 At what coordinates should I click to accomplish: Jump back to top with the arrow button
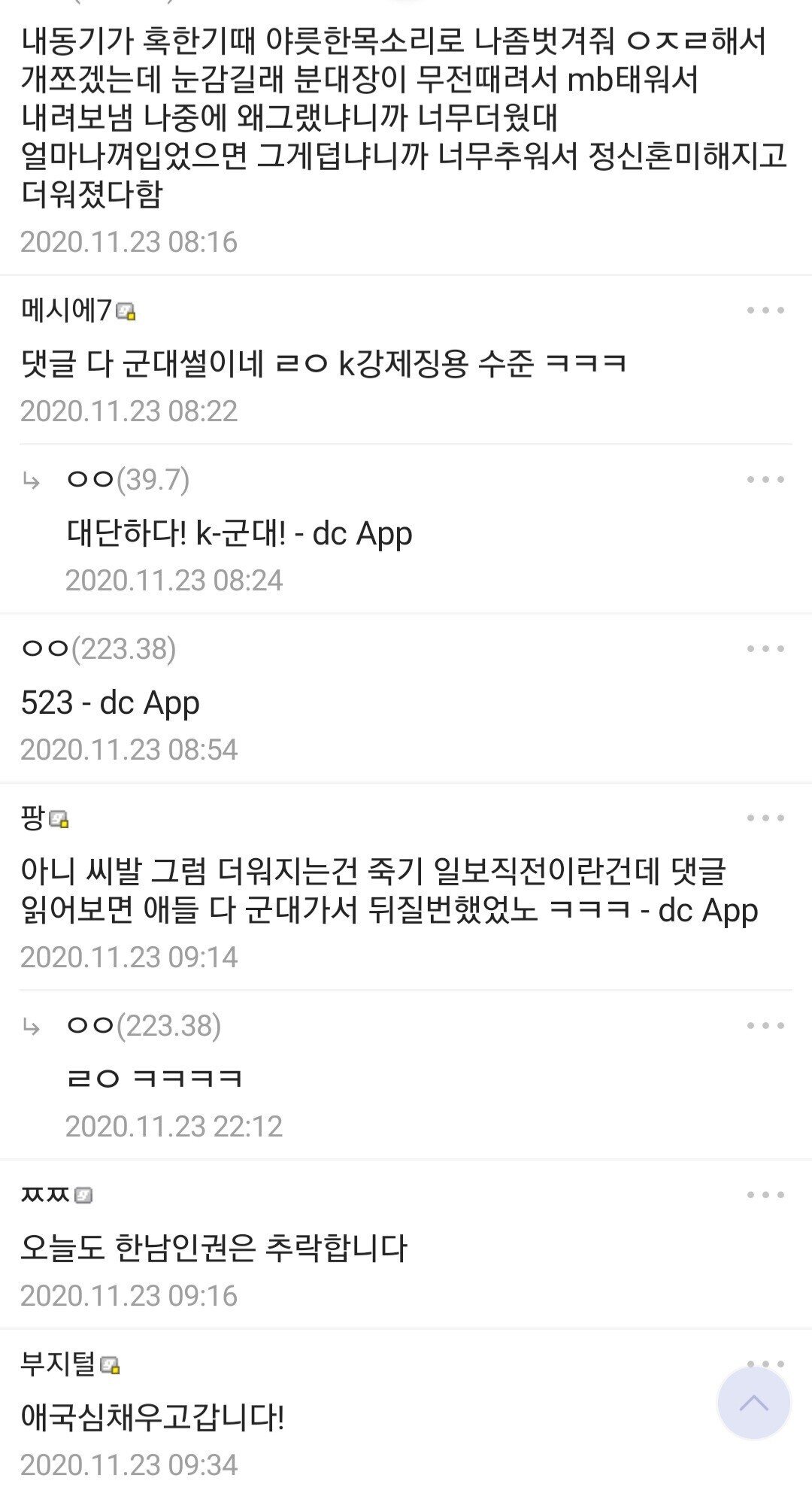(x=753, y=1404)
